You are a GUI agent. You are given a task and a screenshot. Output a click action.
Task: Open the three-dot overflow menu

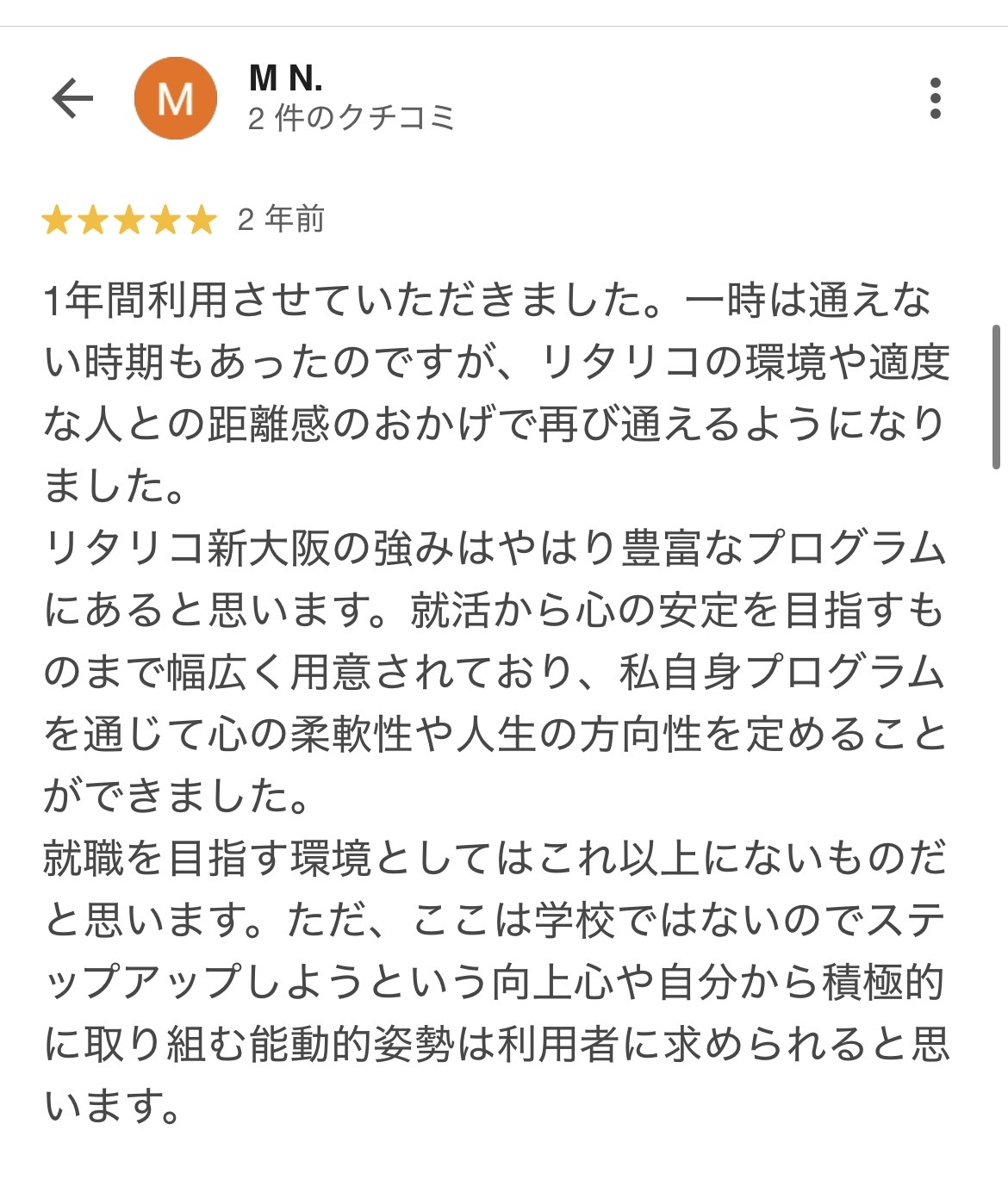pos(935,98)
